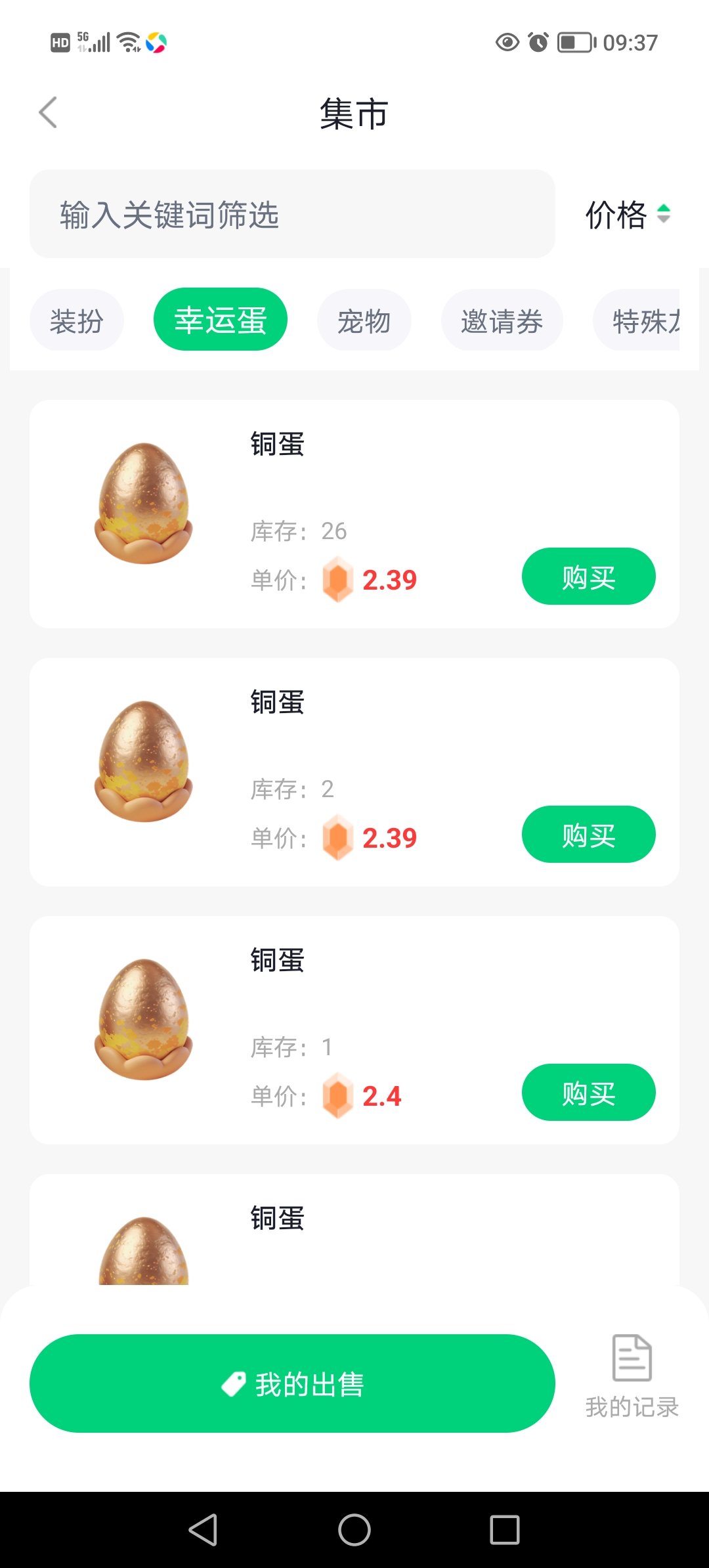The height and width of the screenshot is (1568, 709).
Task: Switch to the 宠物 category
Action: coord(364,320)
